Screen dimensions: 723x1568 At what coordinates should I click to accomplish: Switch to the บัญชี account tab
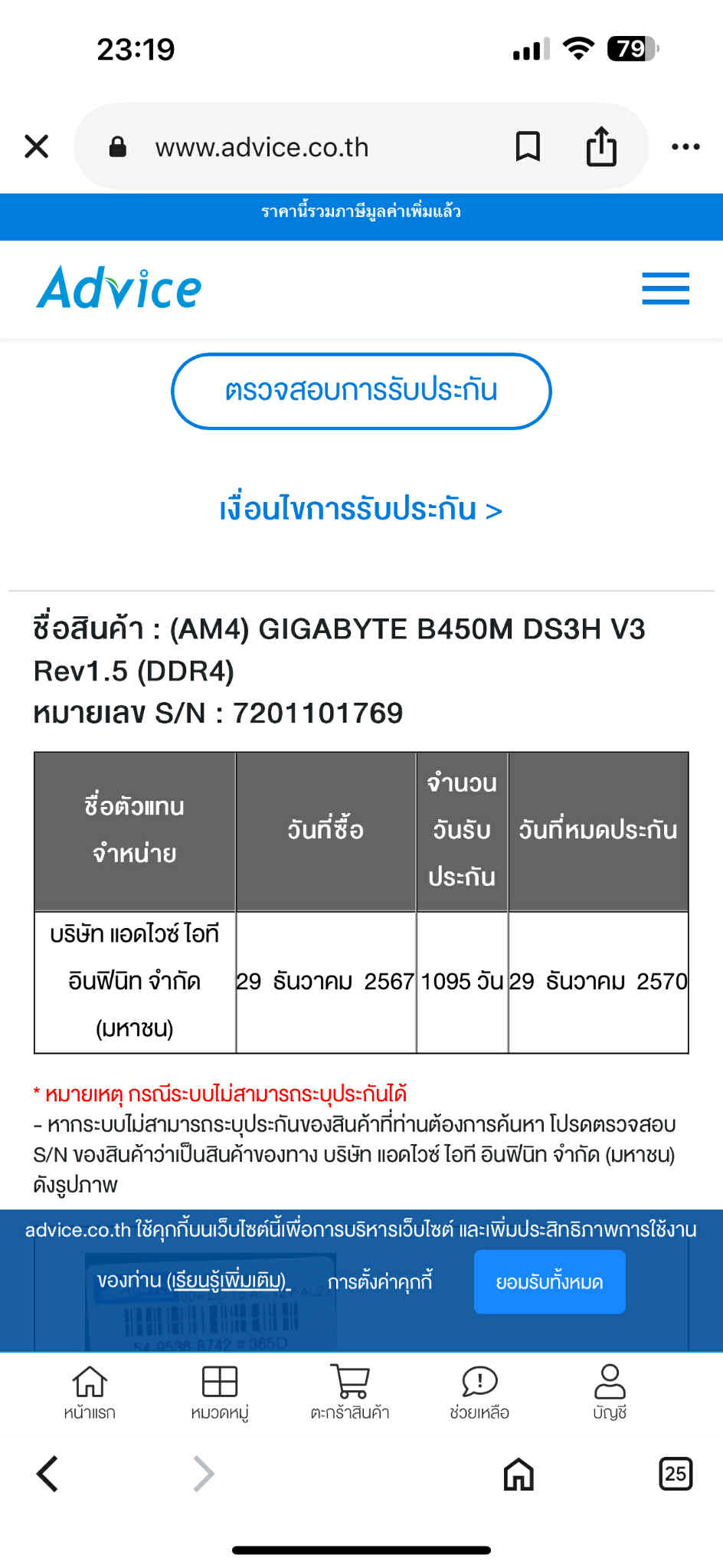[610, 1393]
